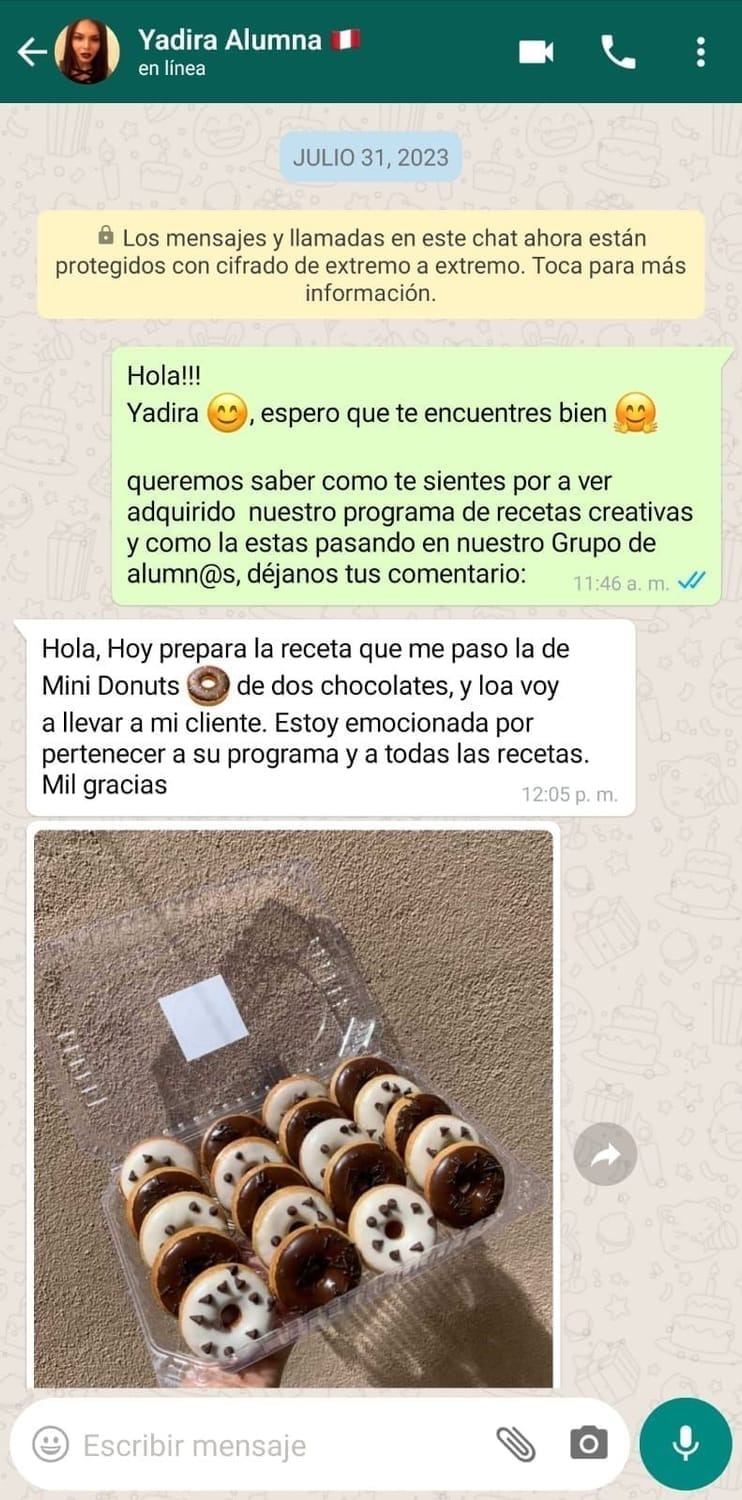The image size is (742, 1500).
Task: Open the emoji picker
Action: coord(50,1444)
